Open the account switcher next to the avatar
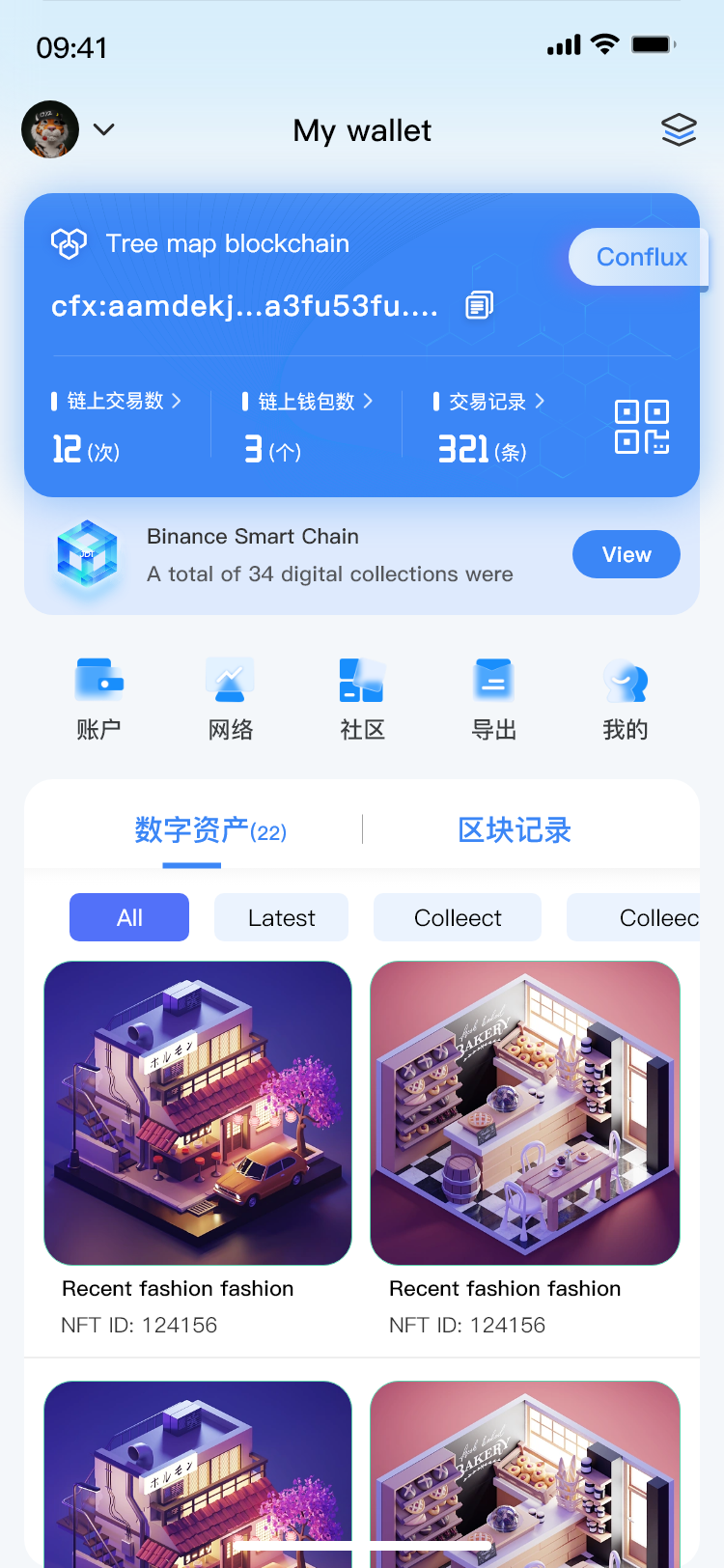724x1568 pixels. [103, 129]
